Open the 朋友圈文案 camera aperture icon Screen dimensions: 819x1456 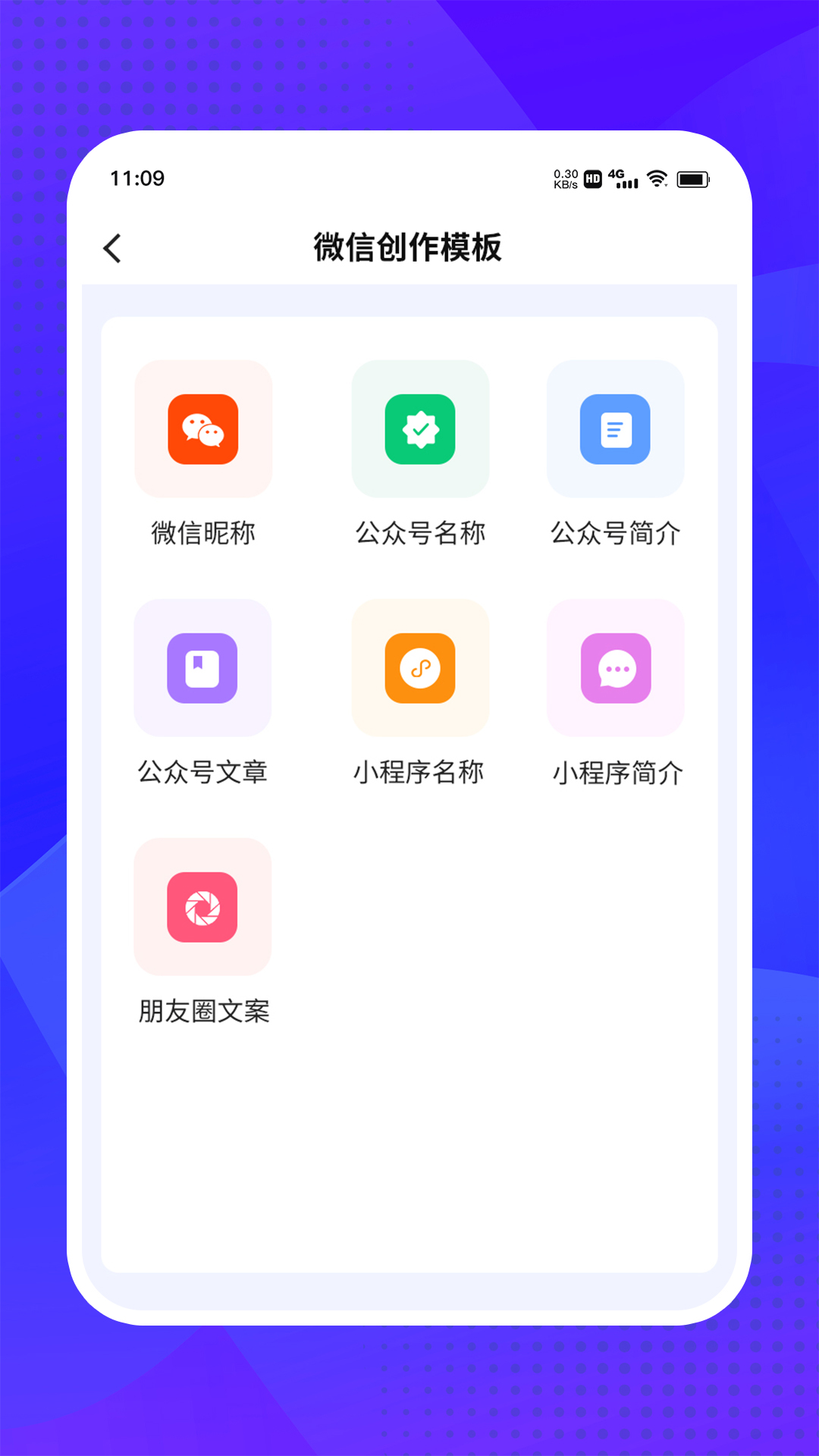pos(202,907)
